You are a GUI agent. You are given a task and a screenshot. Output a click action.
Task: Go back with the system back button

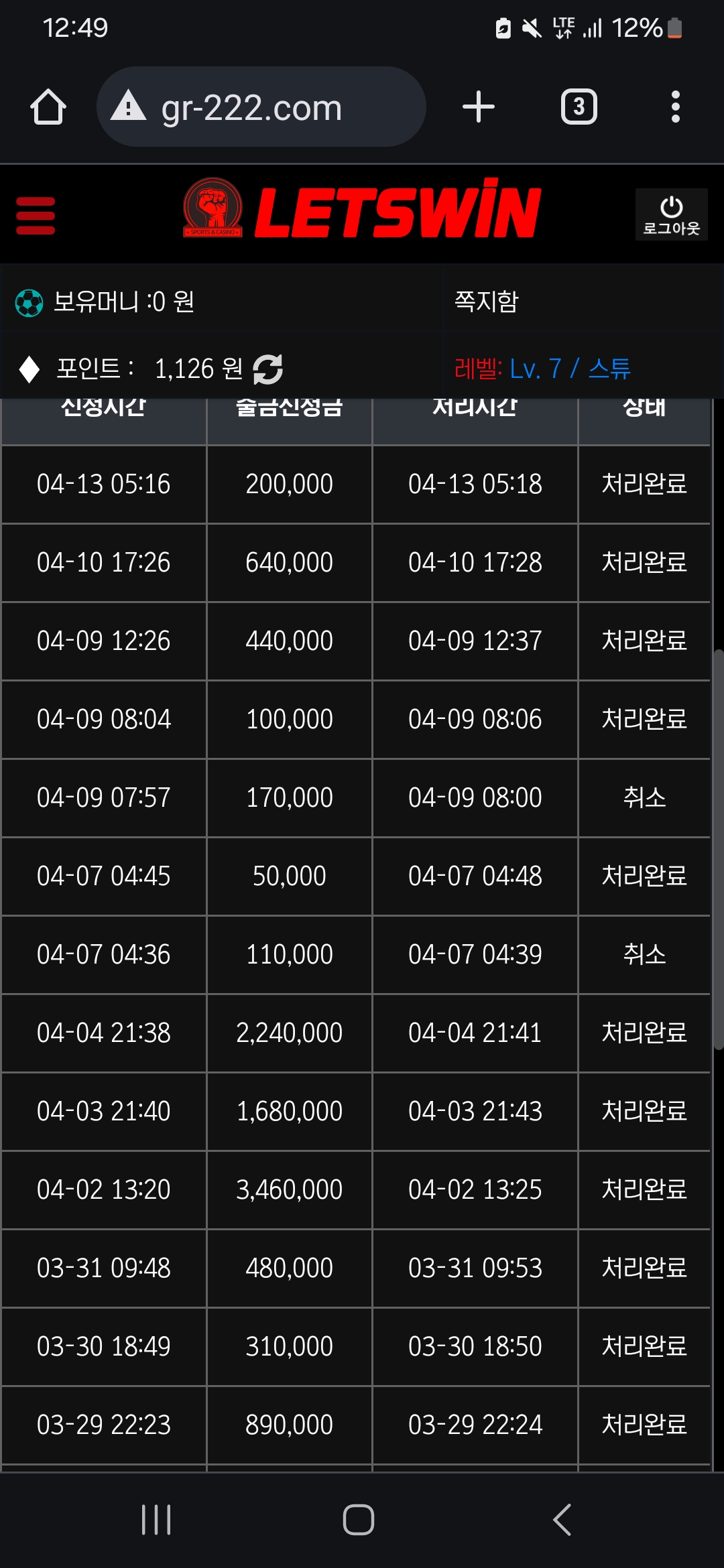[562, 1519]
